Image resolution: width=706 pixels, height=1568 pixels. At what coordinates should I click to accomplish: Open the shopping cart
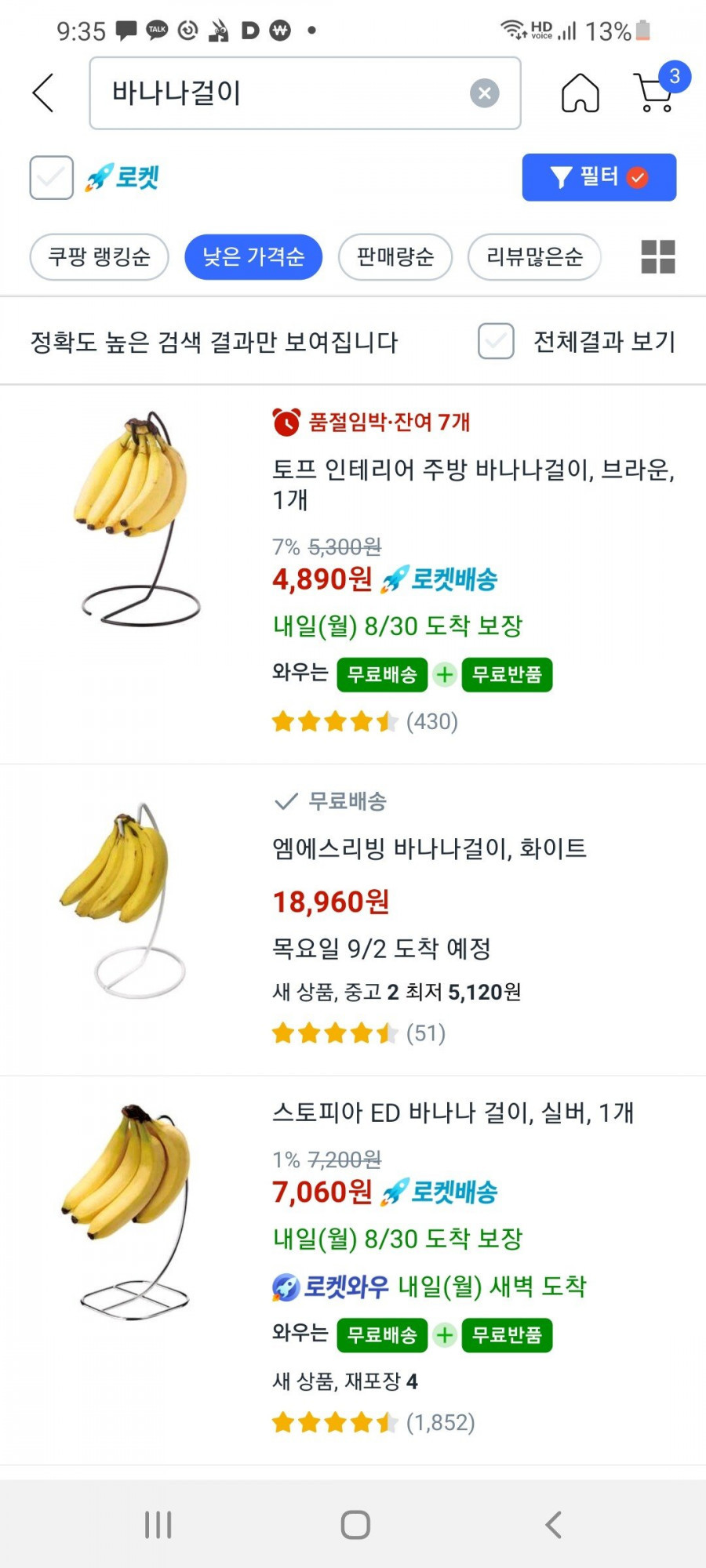(654, 92)
